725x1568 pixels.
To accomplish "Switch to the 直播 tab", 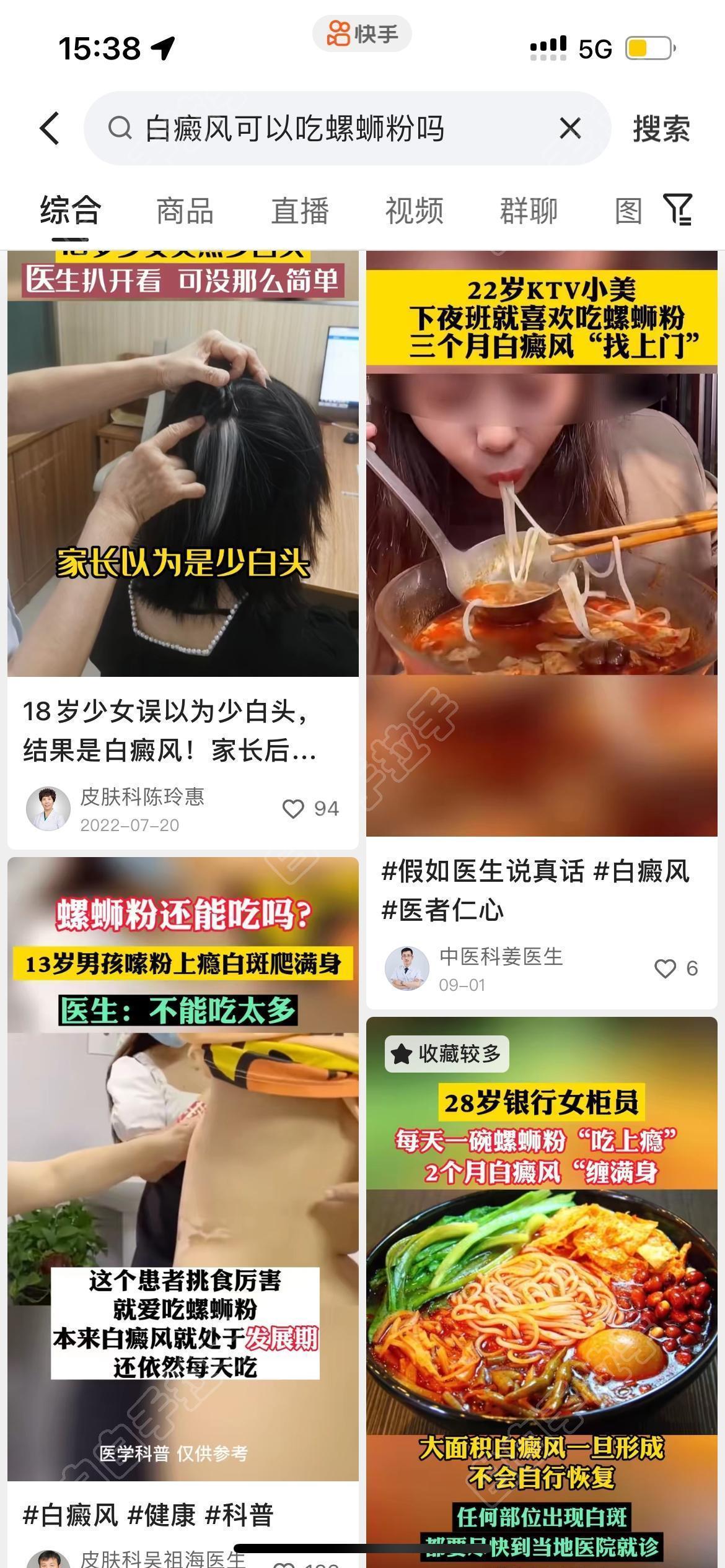I will [x=300, y=211].
